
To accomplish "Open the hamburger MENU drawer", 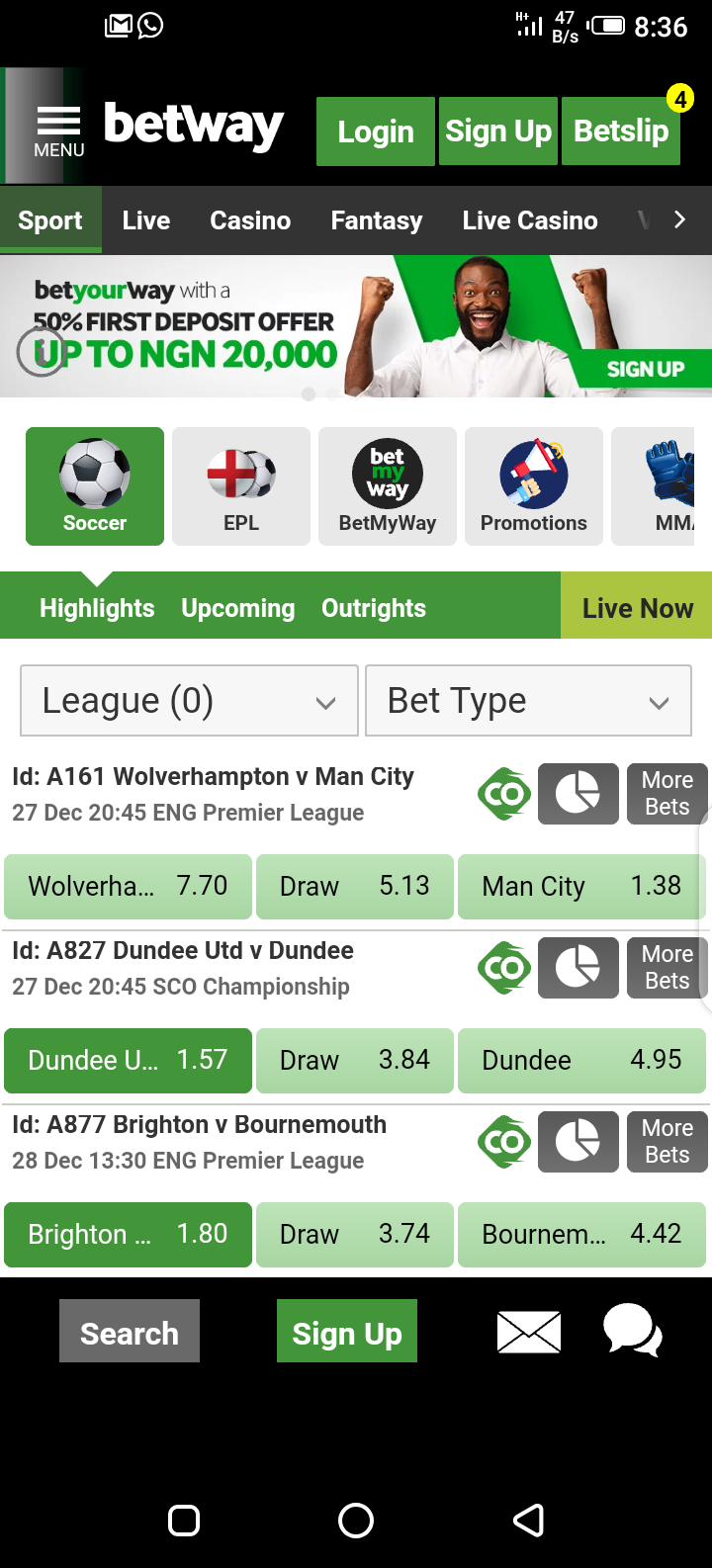I will [58, 130].
